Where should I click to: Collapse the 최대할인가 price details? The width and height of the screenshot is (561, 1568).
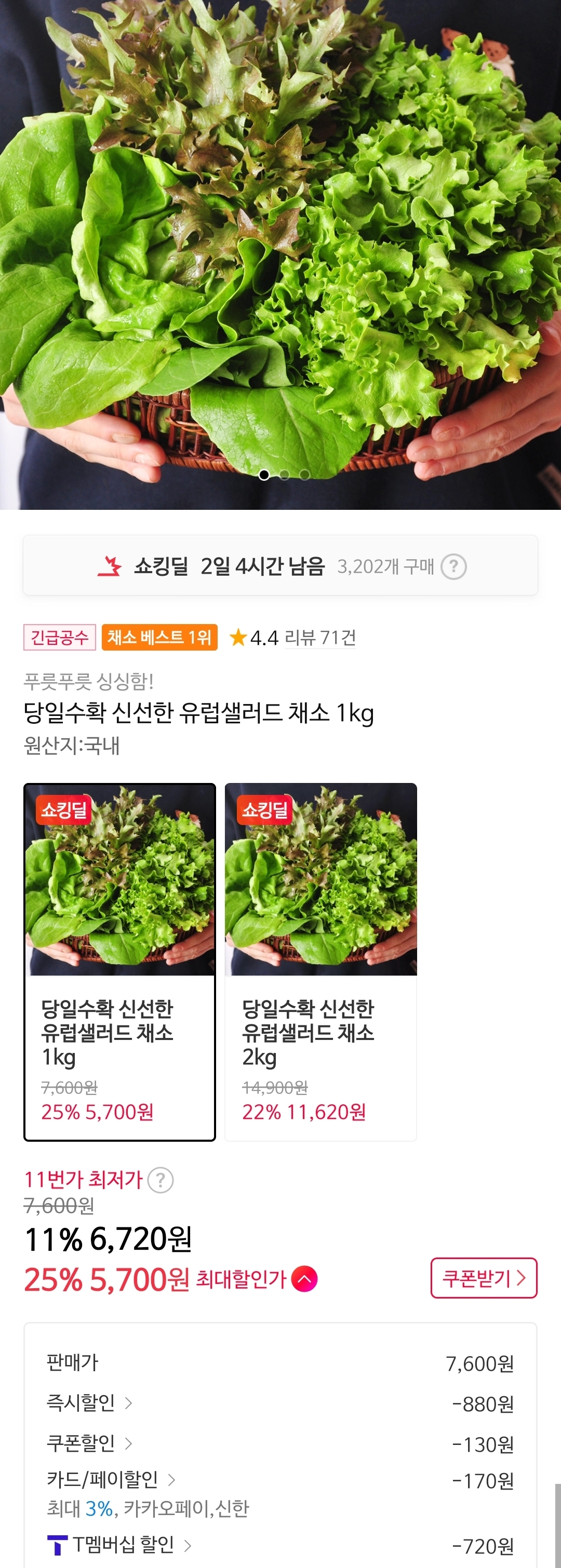point(304,1279)
